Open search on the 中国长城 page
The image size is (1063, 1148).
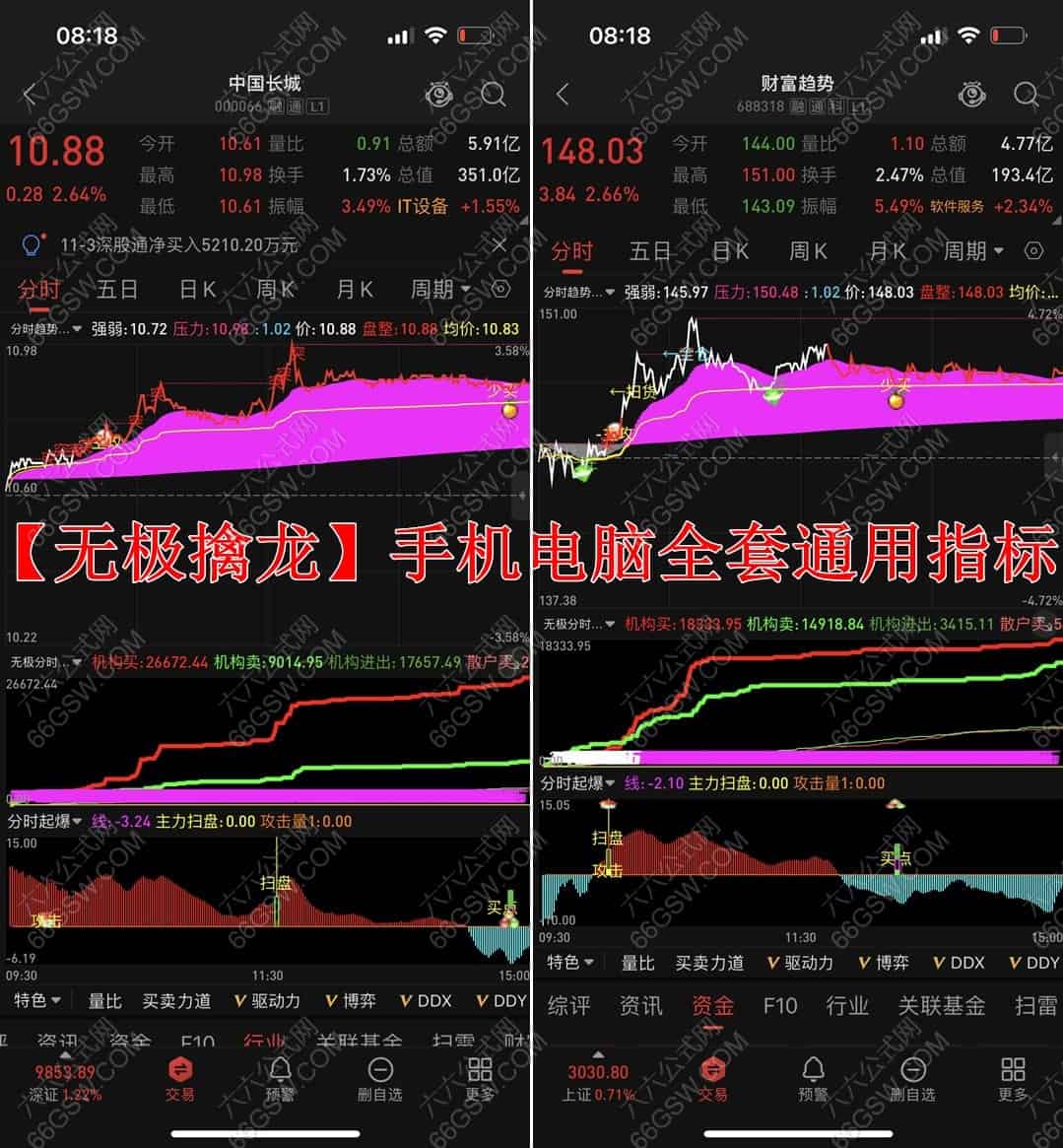point(493,93)
